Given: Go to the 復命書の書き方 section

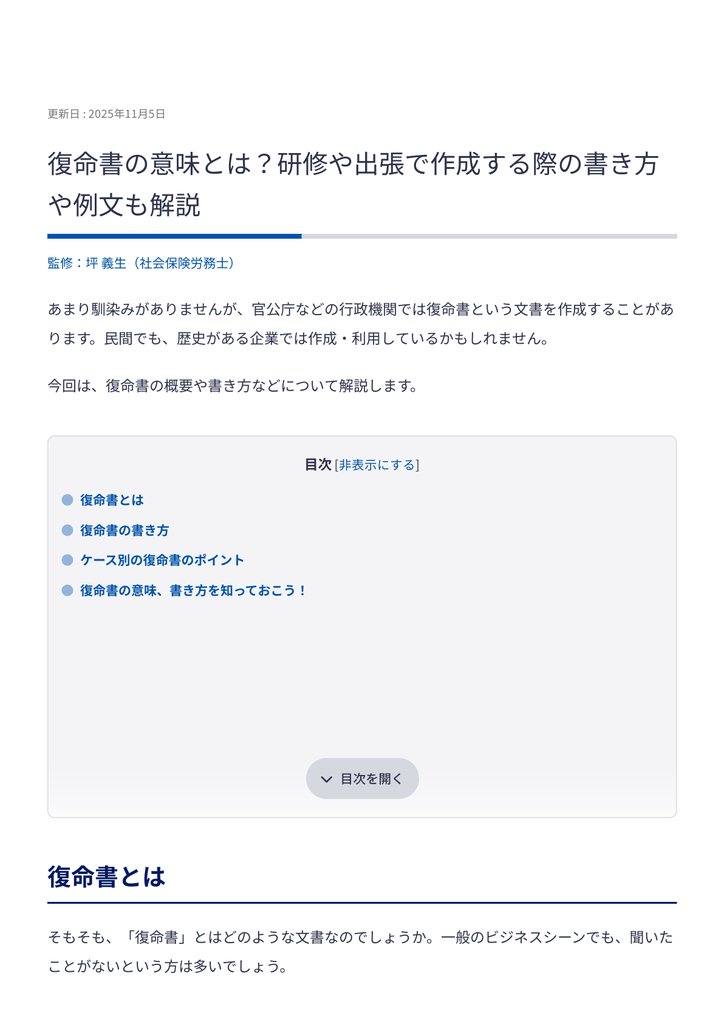Looking at the screenshot, I should 124,531.
